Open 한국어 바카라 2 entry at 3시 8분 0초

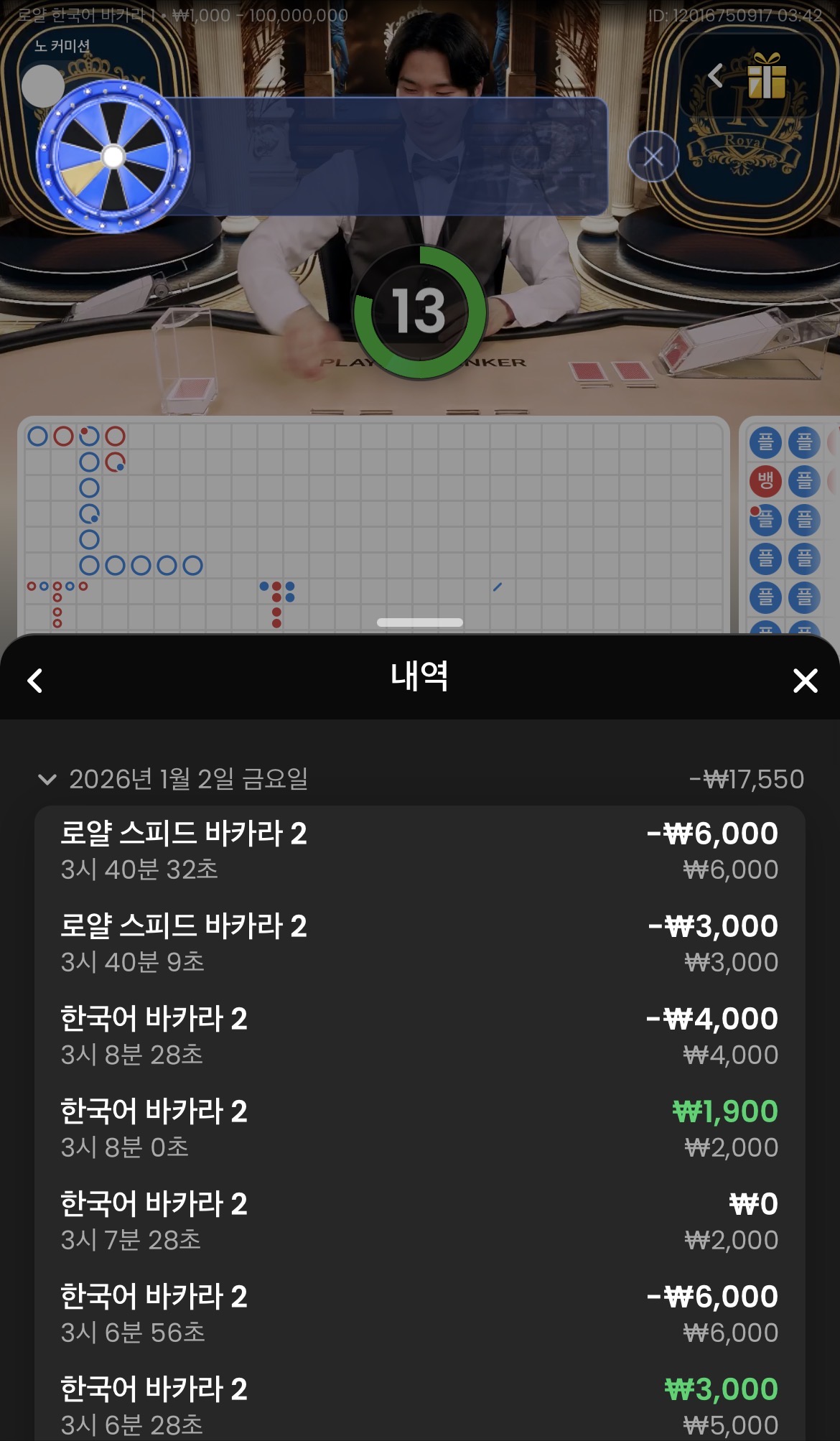[x=419, y=1129]
